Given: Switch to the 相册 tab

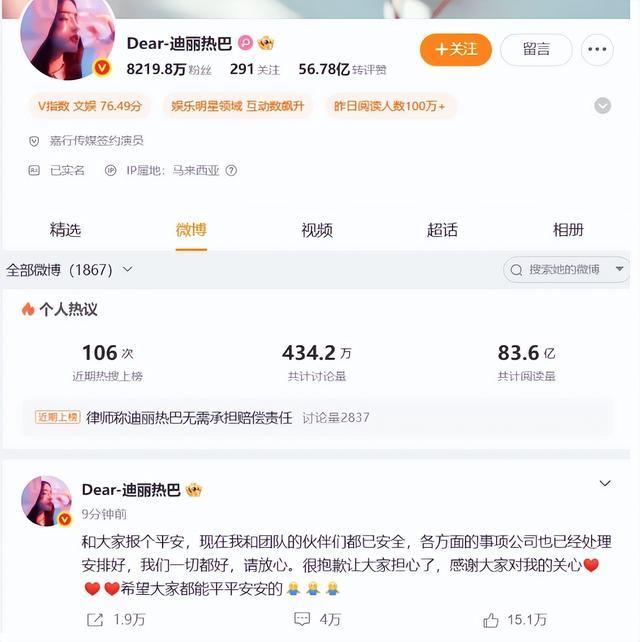Looking at the screenshot, I should (568, 230).
